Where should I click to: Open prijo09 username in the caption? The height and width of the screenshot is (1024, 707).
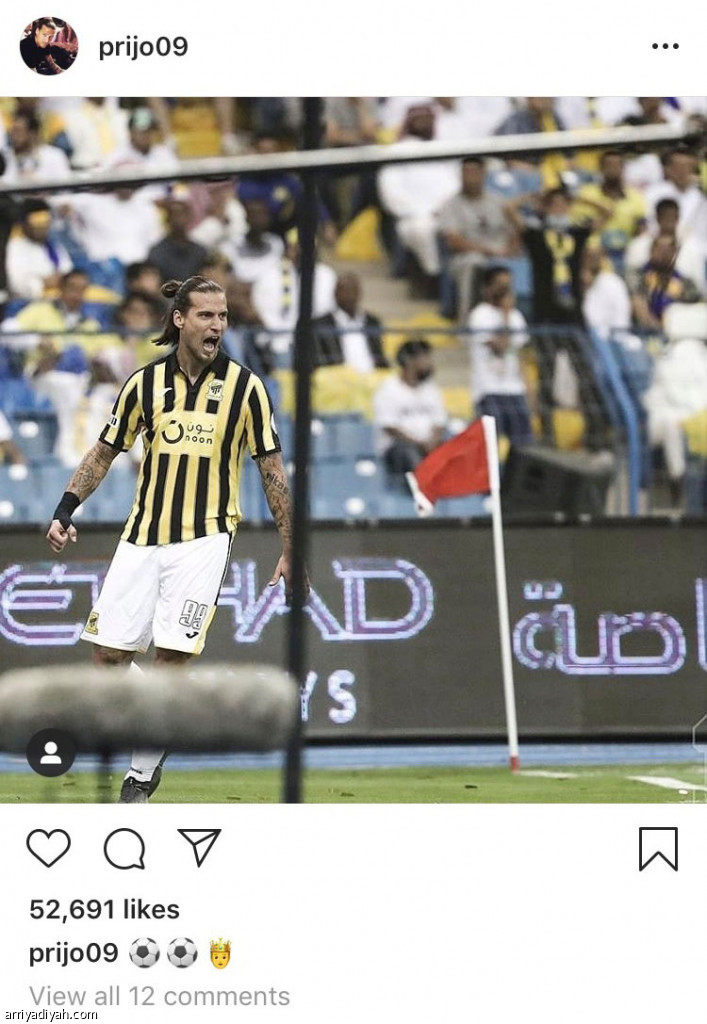click(x=73, y=953)
